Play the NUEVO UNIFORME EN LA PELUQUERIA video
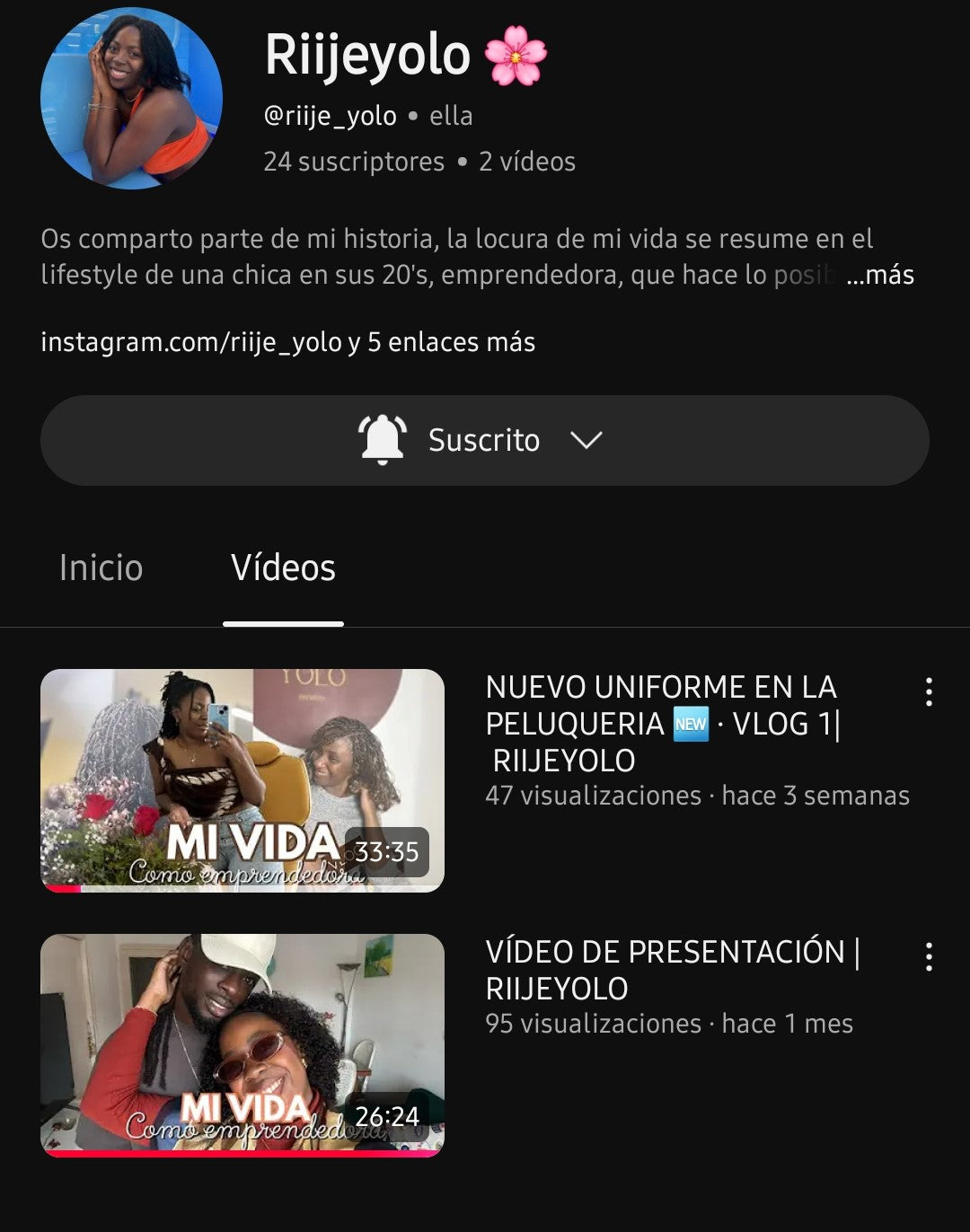 tap(242, 780)
